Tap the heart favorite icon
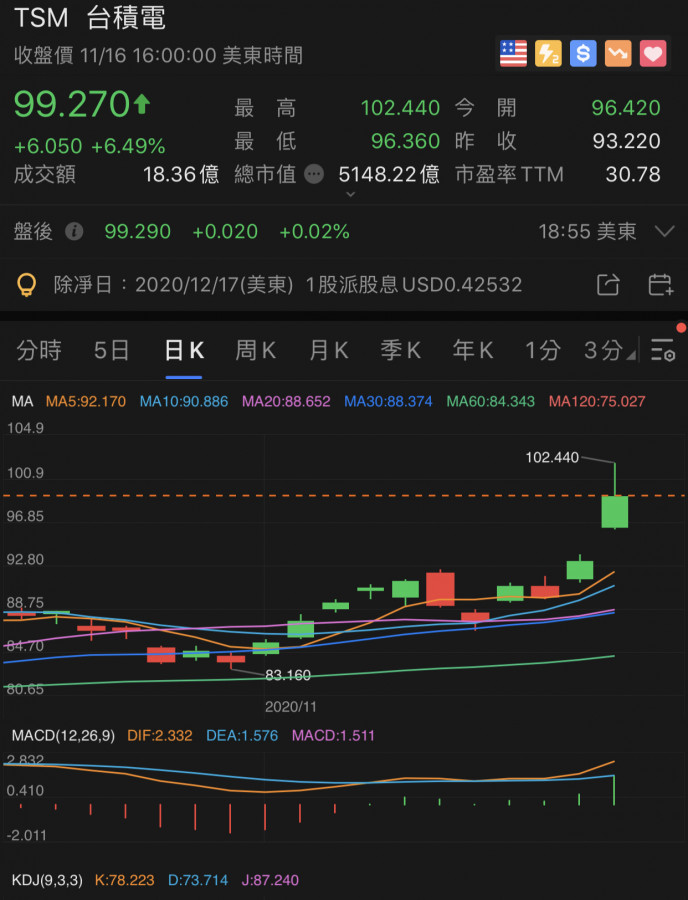 point(653,53)
